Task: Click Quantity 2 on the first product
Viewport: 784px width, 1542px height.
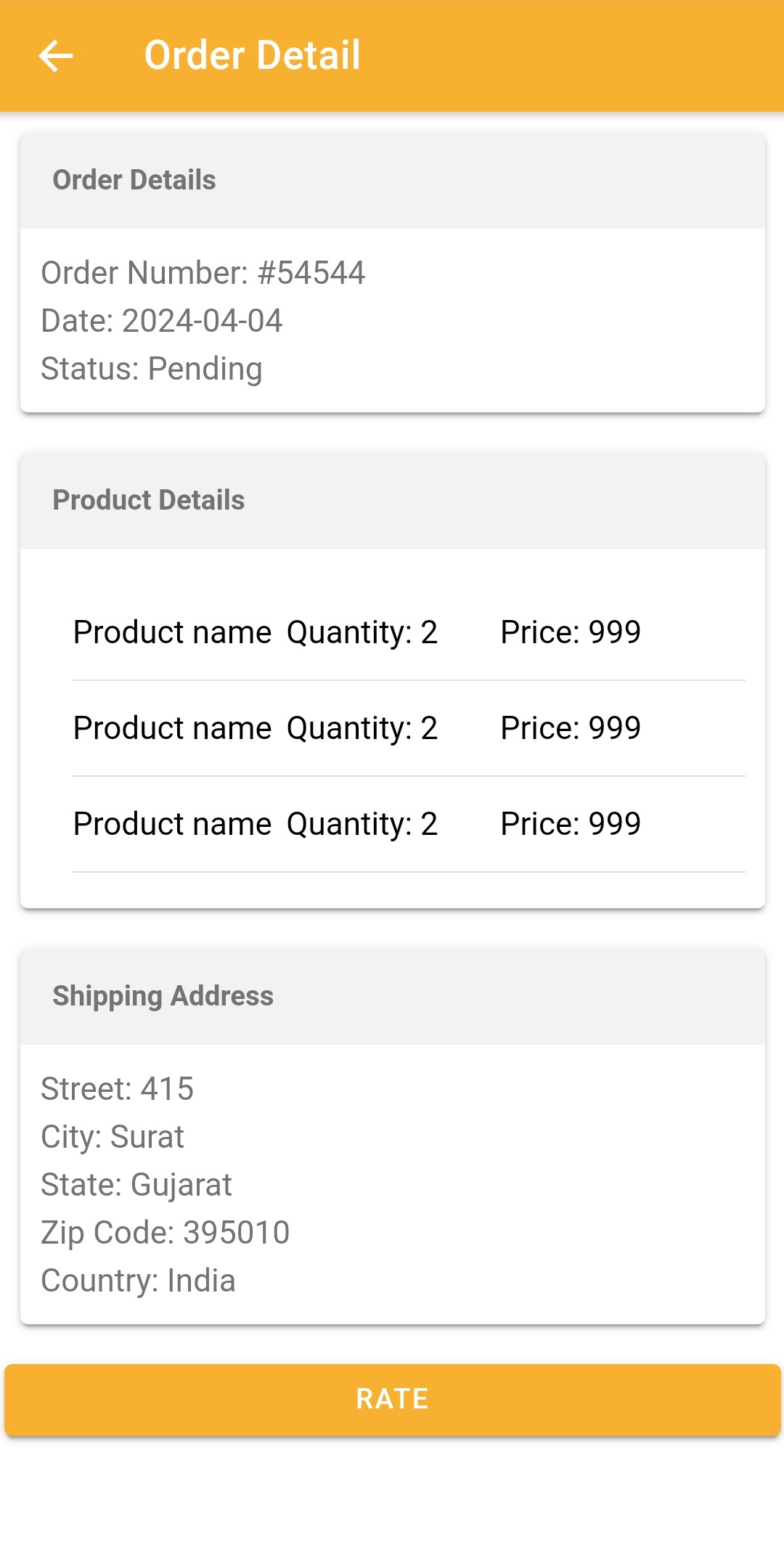Action: click(x=361, y=632)
